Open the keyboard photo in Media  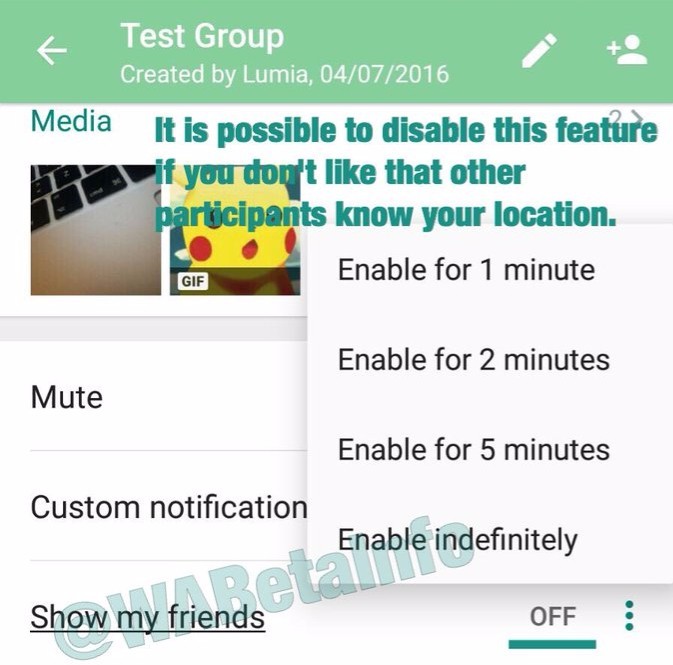coord(95,230)
